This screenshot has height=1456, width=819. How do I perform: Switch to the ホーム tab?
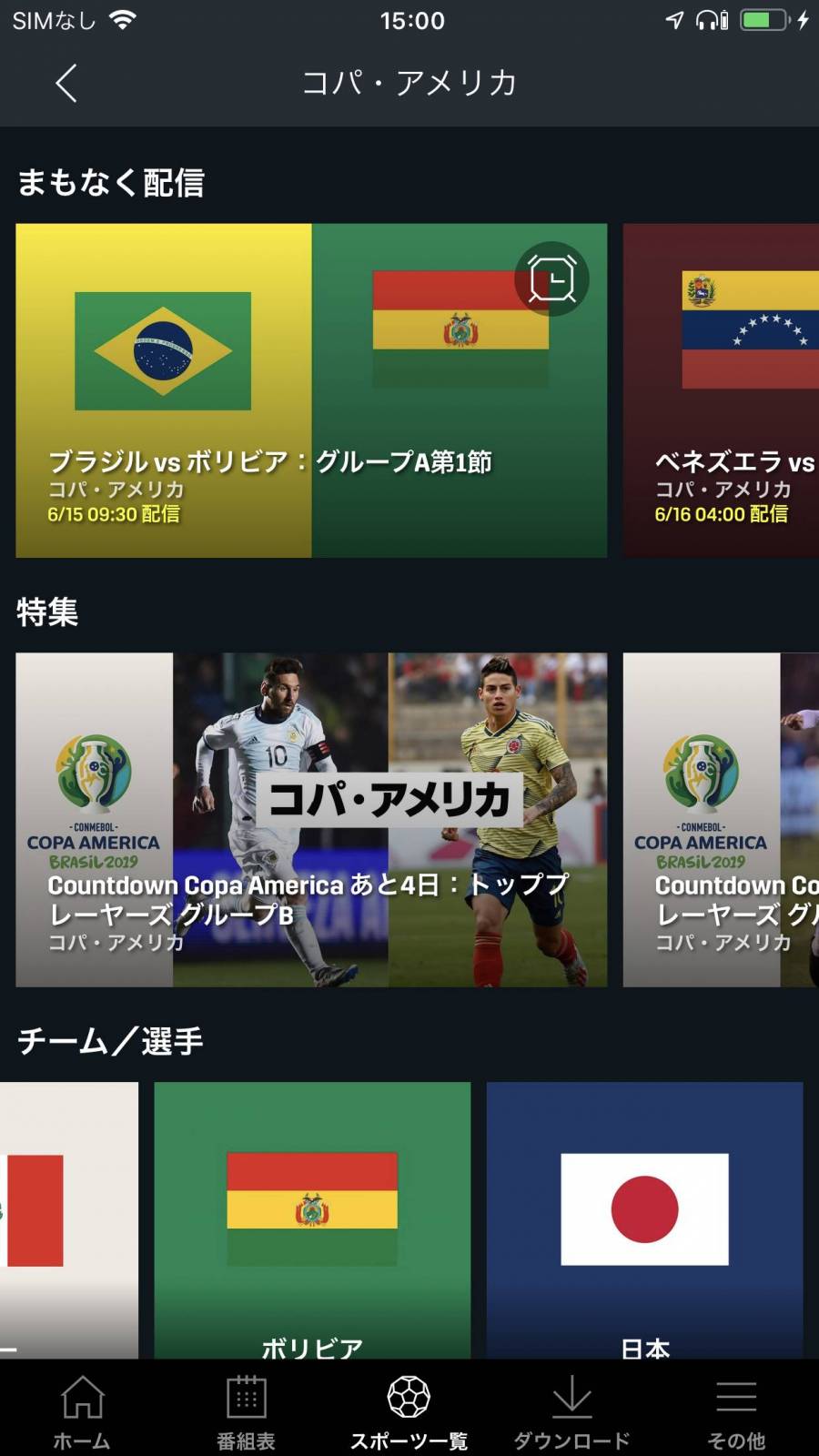click(82, 1412)
